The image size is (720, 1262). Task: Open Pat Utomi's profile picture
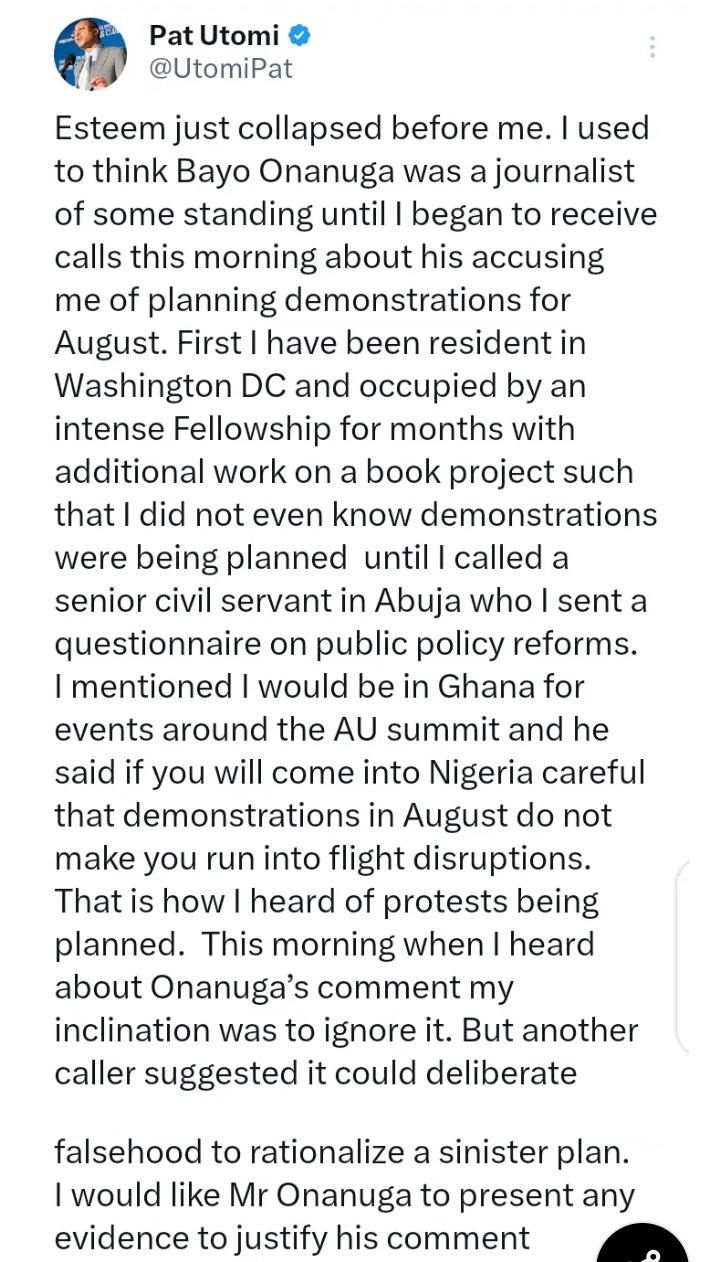tap(91, 53)
